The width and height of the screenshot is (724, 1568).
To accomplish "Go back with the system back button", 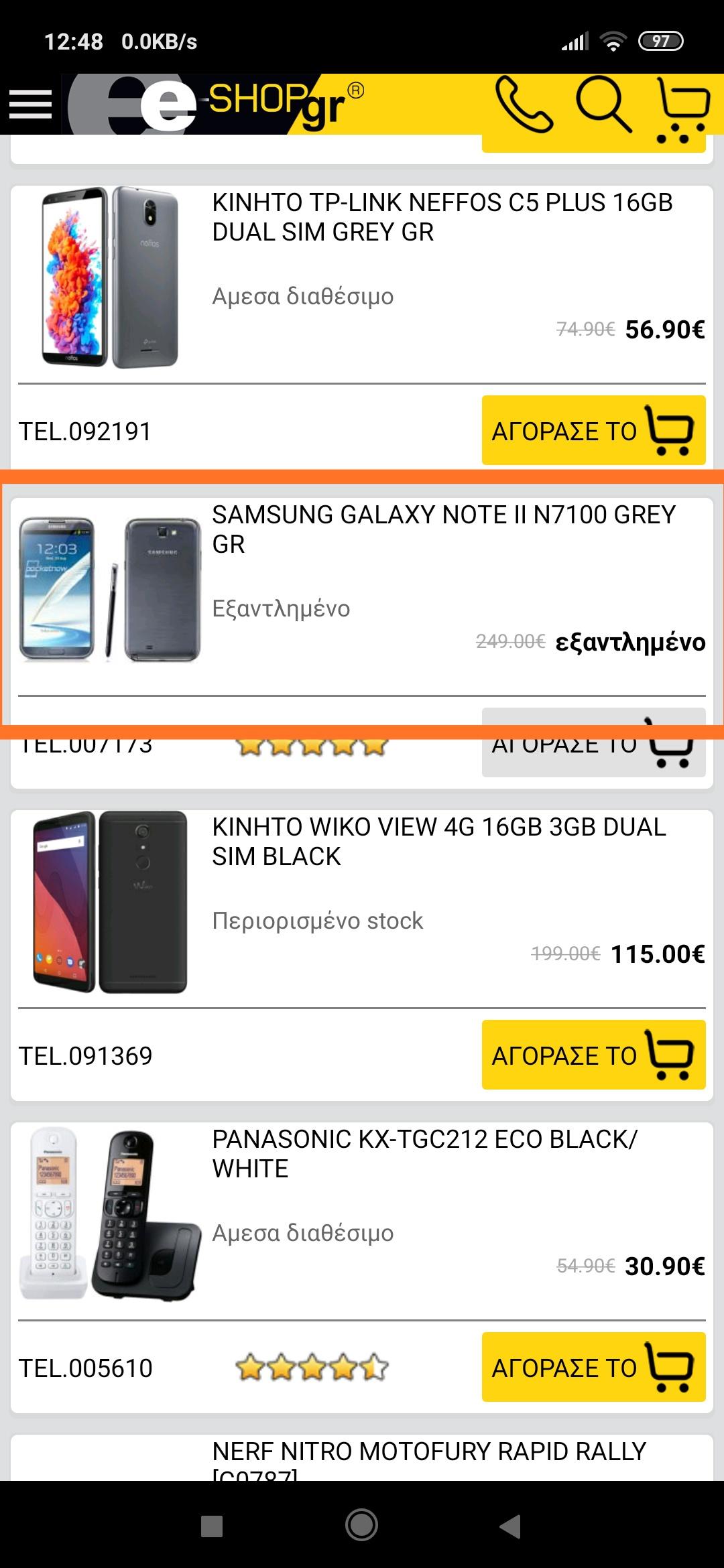I will pos(510,1525).
